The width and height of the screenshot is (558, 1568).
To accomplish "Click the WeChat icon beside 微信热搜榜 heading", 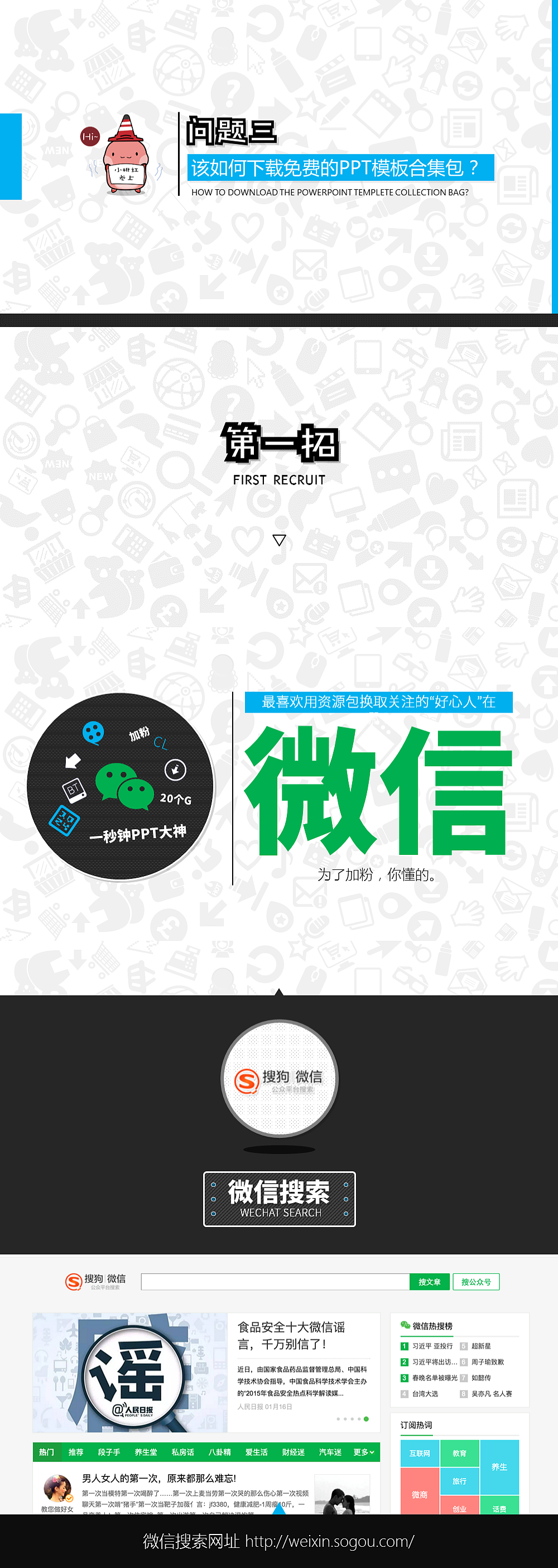I will click(405, 1326).
